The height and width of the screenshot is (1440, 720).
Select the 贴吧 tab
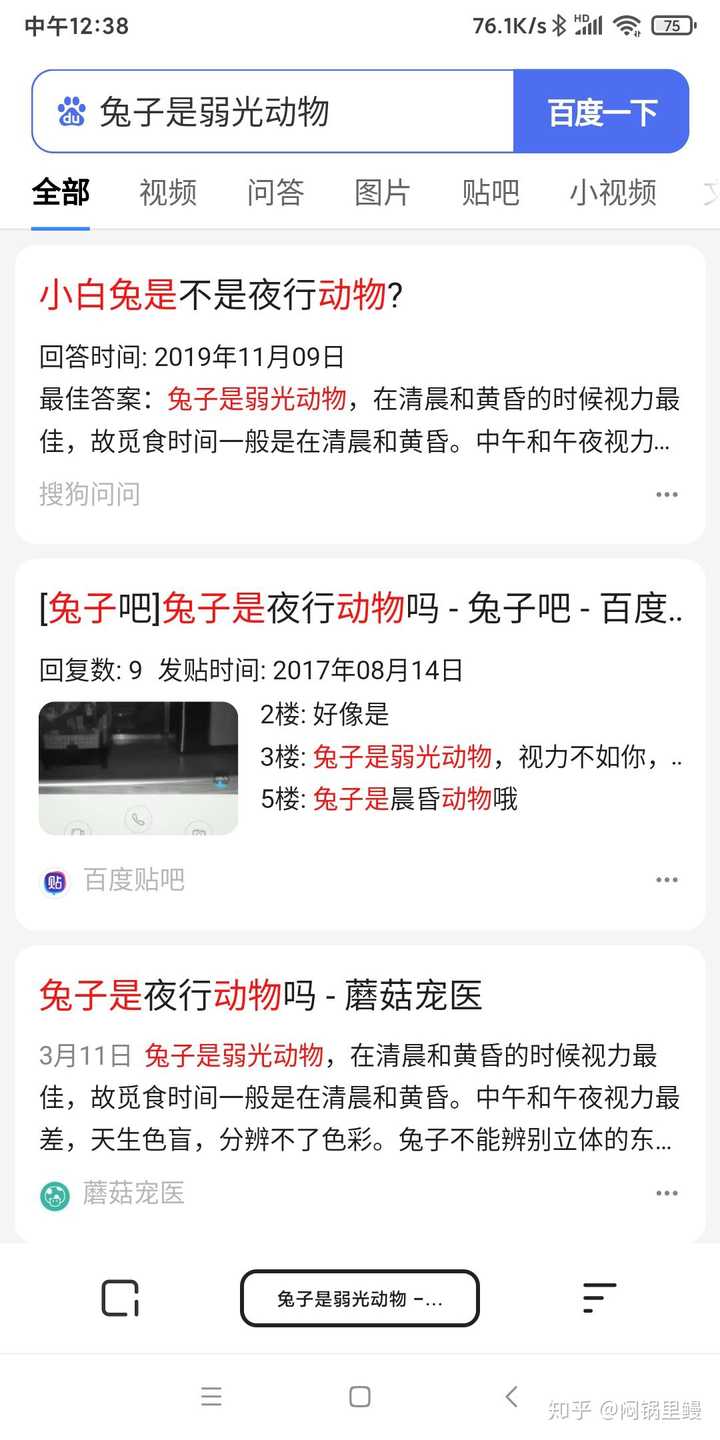(490, 193)
